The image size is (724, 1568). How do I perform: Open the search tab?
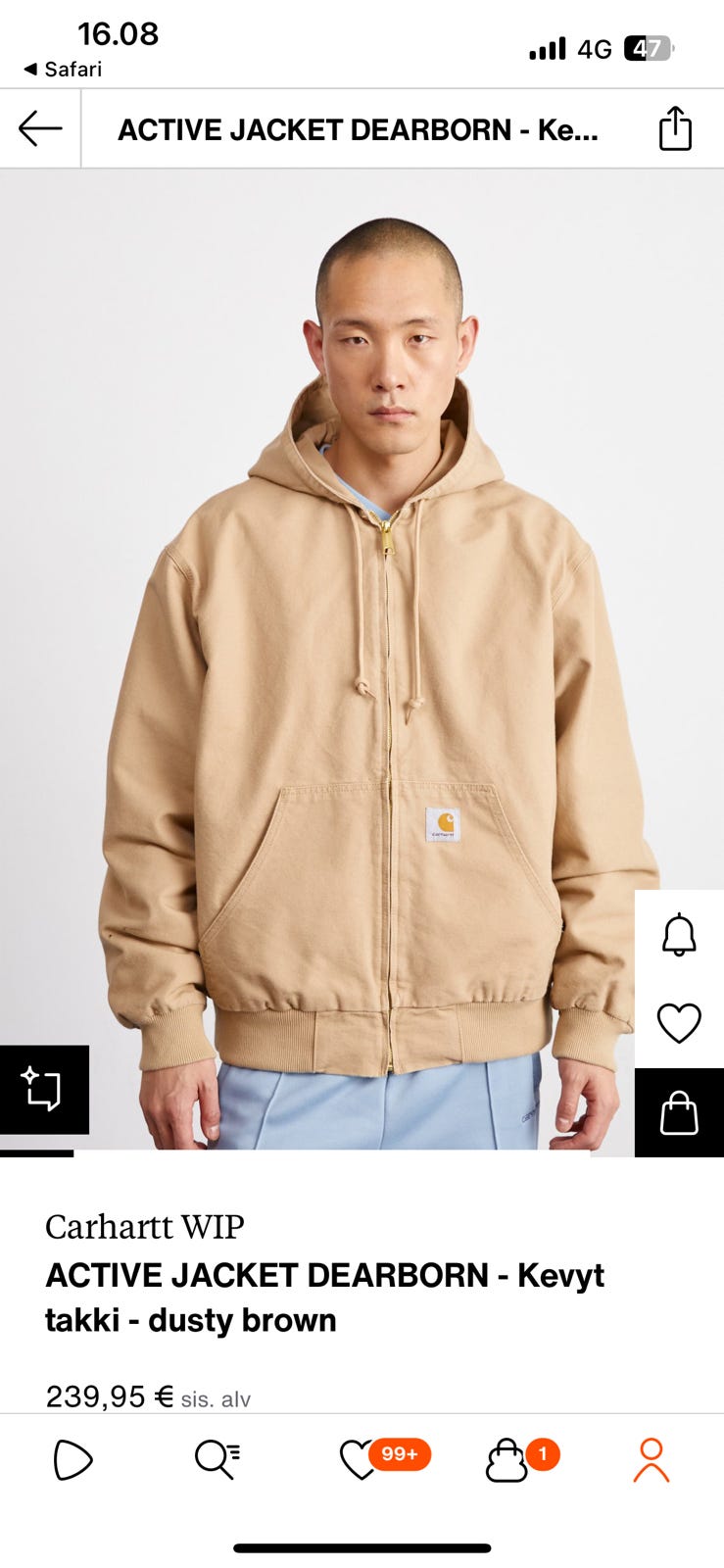[217, 1459]
